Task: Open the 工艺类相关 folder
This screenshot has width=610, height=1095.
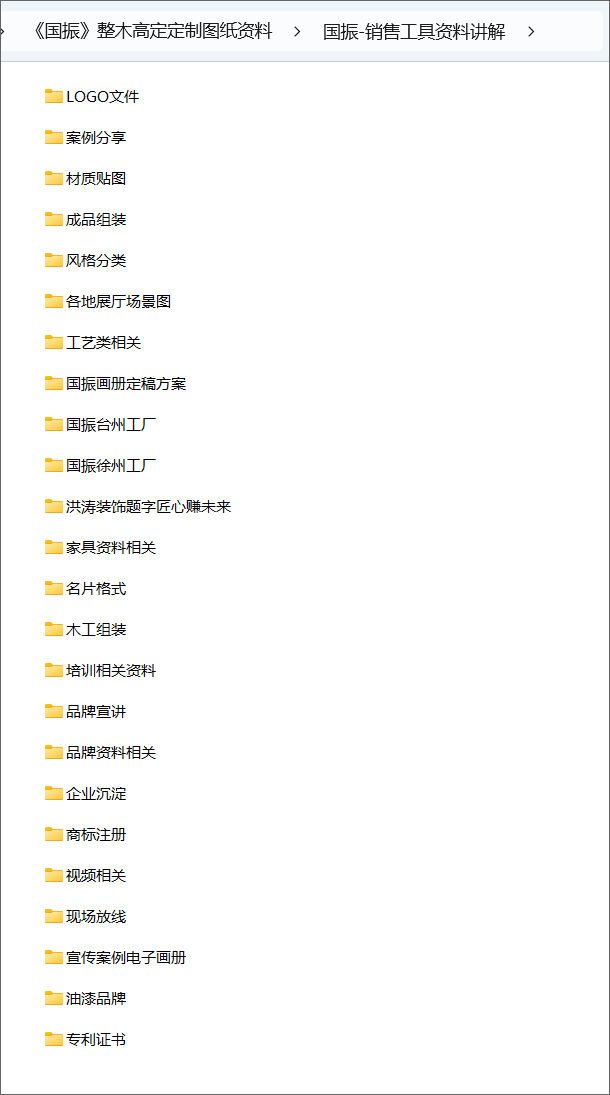Action: (103, 343)
